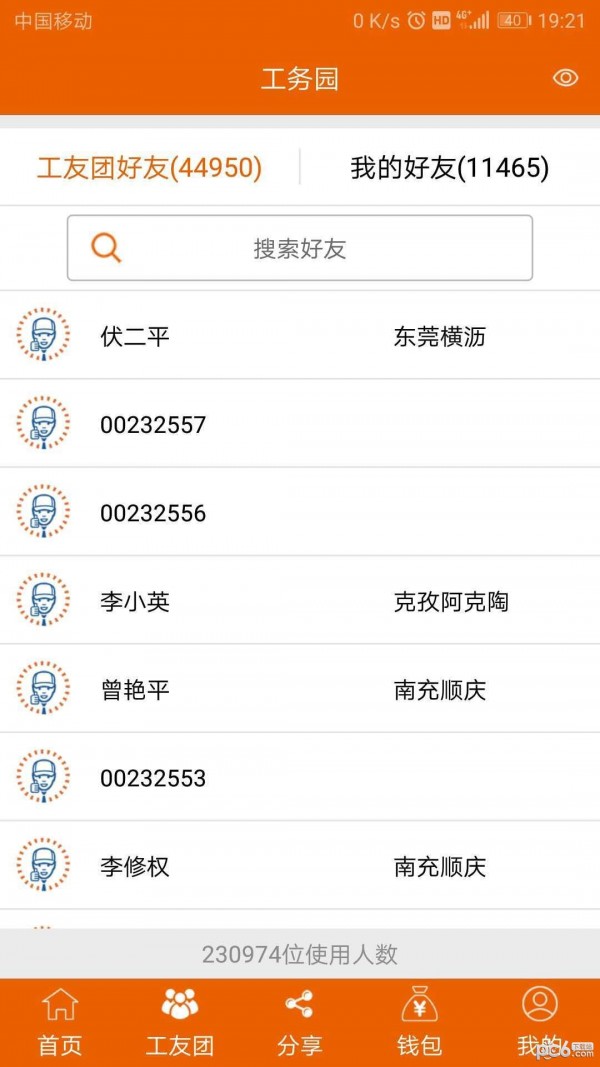Viewport: 600px width, 1067px height.
Task: Open the 分享 share tab
Action: (299, 1022)
